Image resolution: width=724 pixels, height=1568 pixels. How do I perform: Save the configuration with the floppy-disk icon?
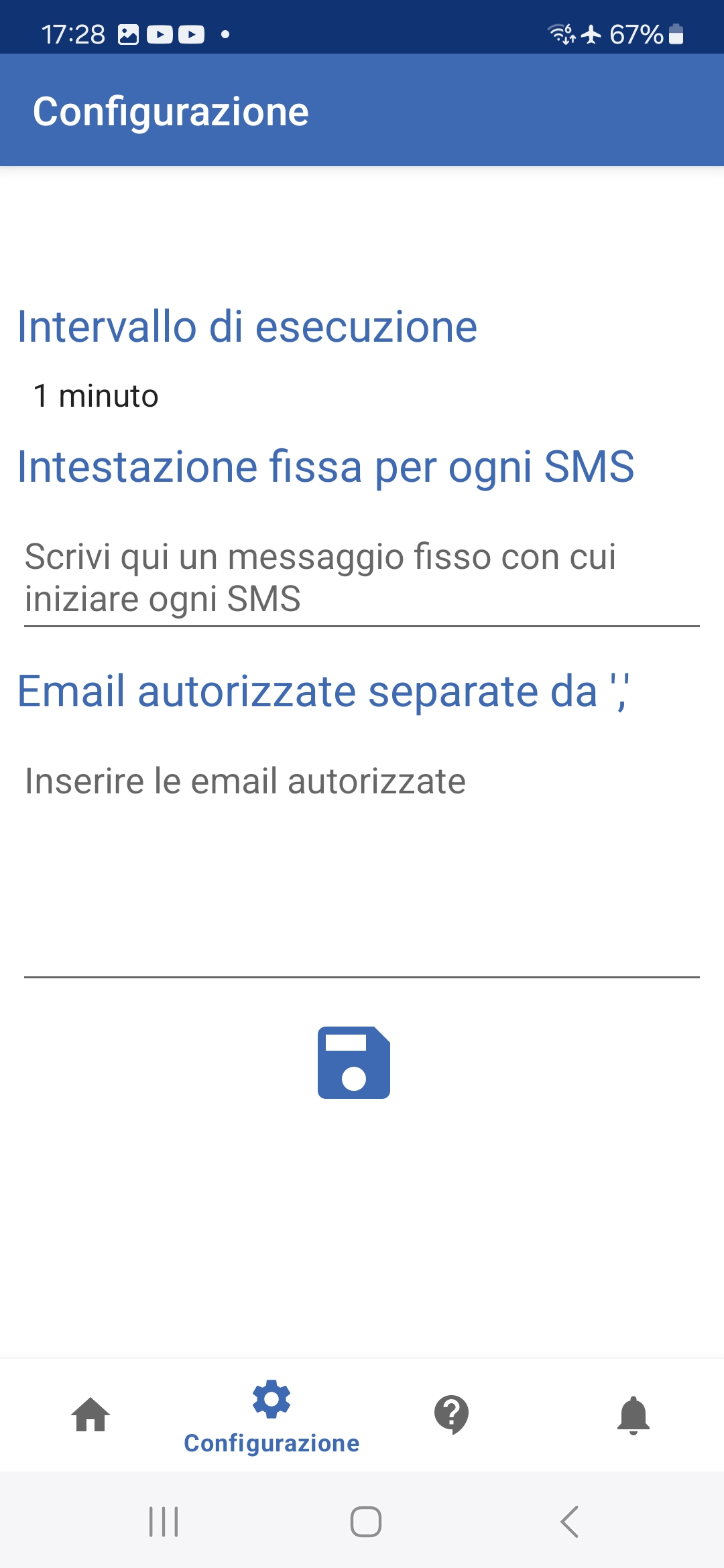(x=354, y=1063)
